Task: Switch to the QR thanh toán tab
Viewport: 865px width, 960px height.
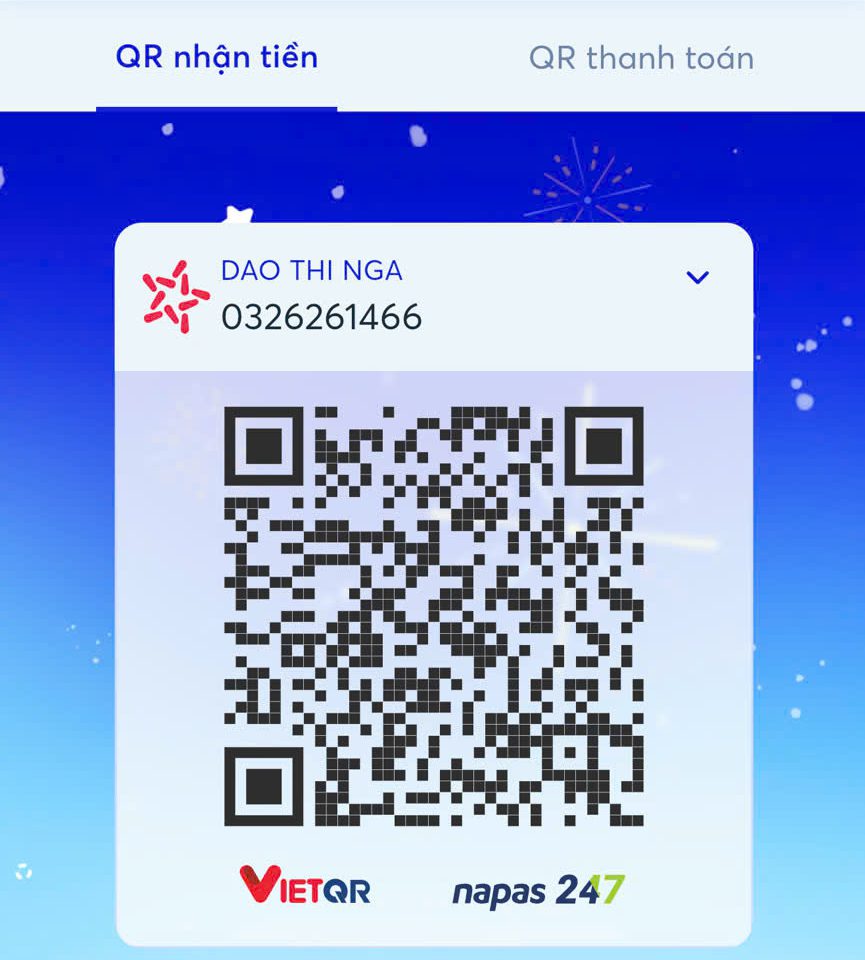Action: click(x=641, y=58)
